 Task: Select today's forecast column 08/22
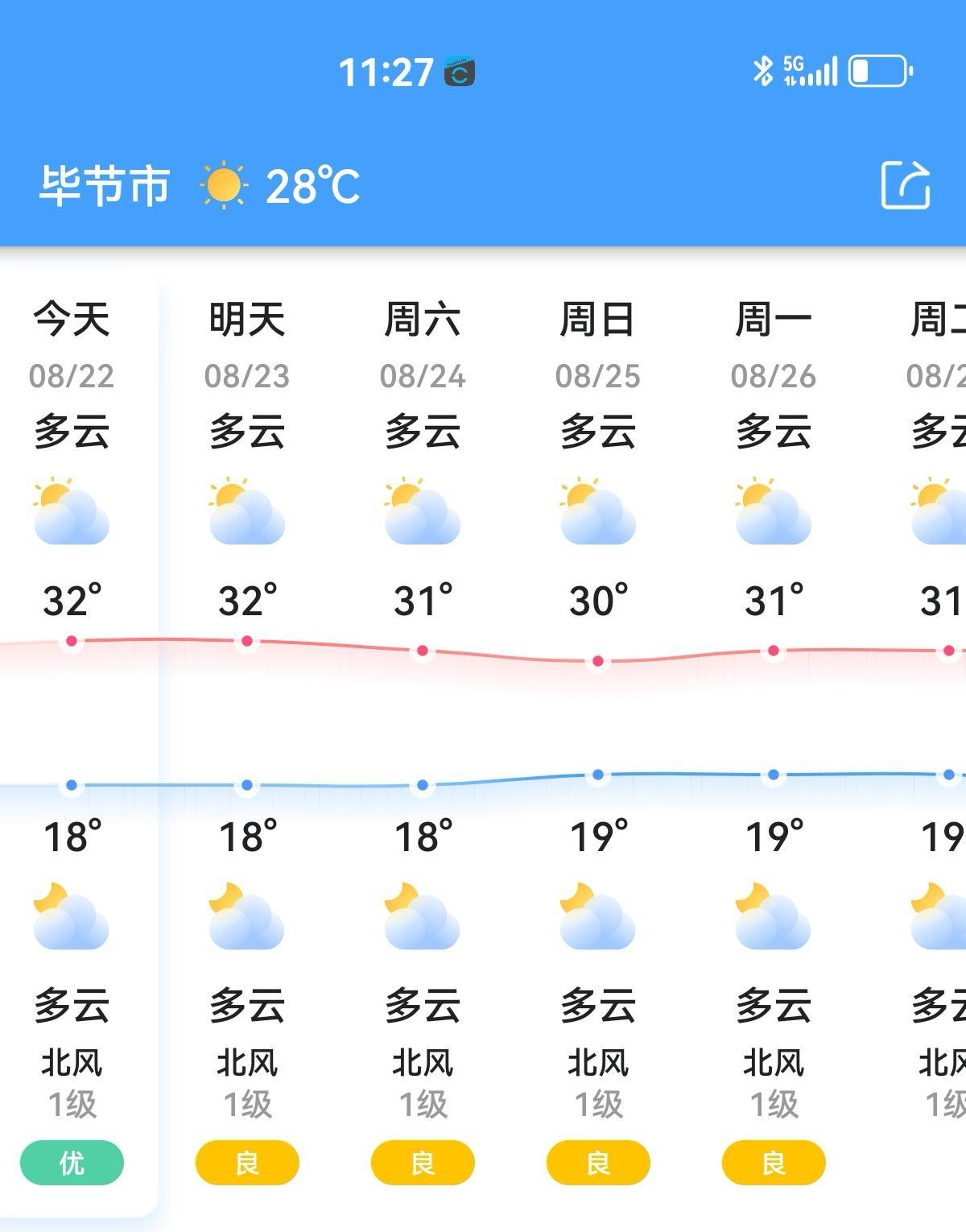(x=72, y=346)
